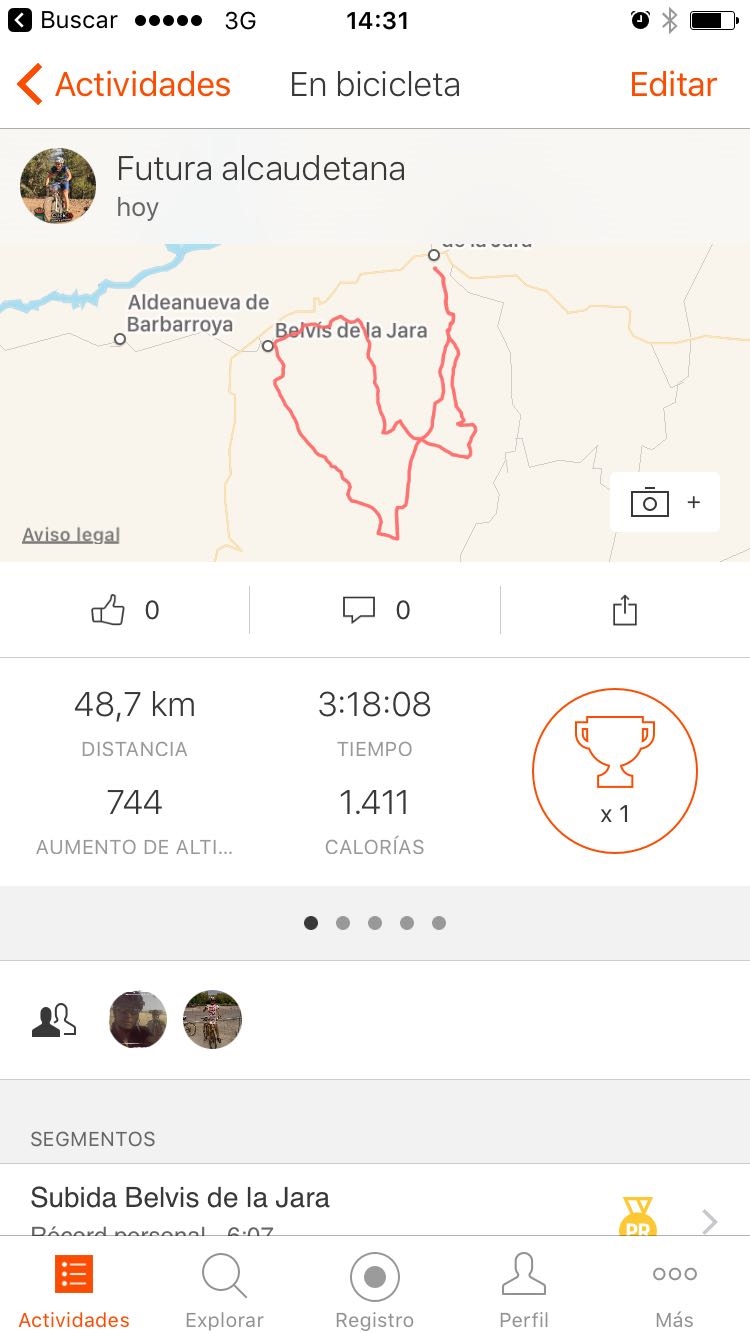Open comments via the speech bubble icon
This screenshot has height=1334, width=750.
click(x=359, y=610)
